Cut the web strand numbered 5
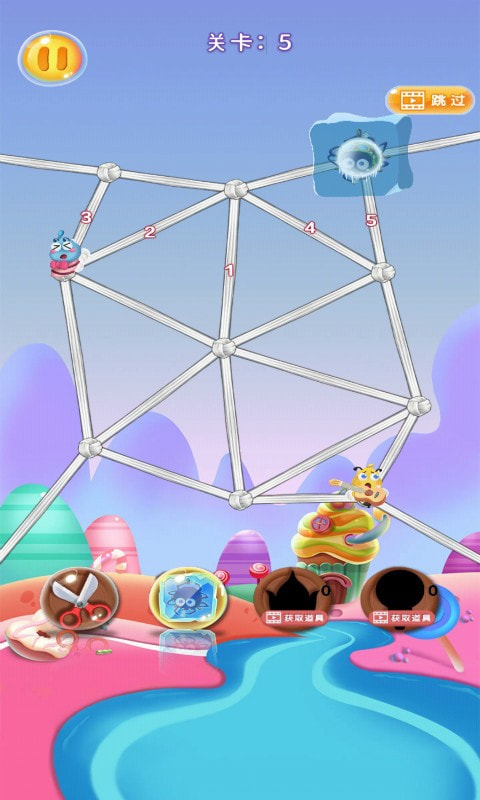Image resolution: width=480 pixels, height=800 pixels. (371, 220)
